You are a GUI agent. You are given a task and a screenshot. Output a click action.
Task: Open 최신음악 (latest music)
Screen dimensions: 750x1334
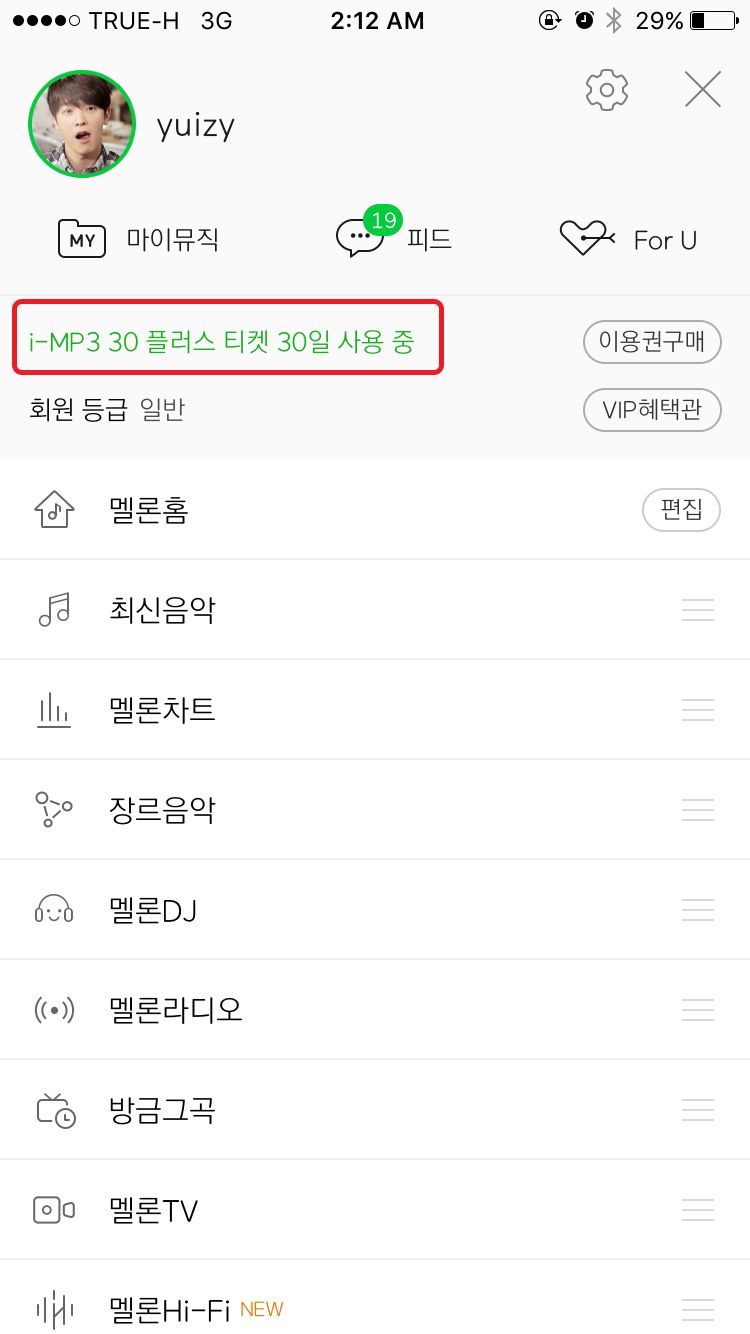[162, 610]
